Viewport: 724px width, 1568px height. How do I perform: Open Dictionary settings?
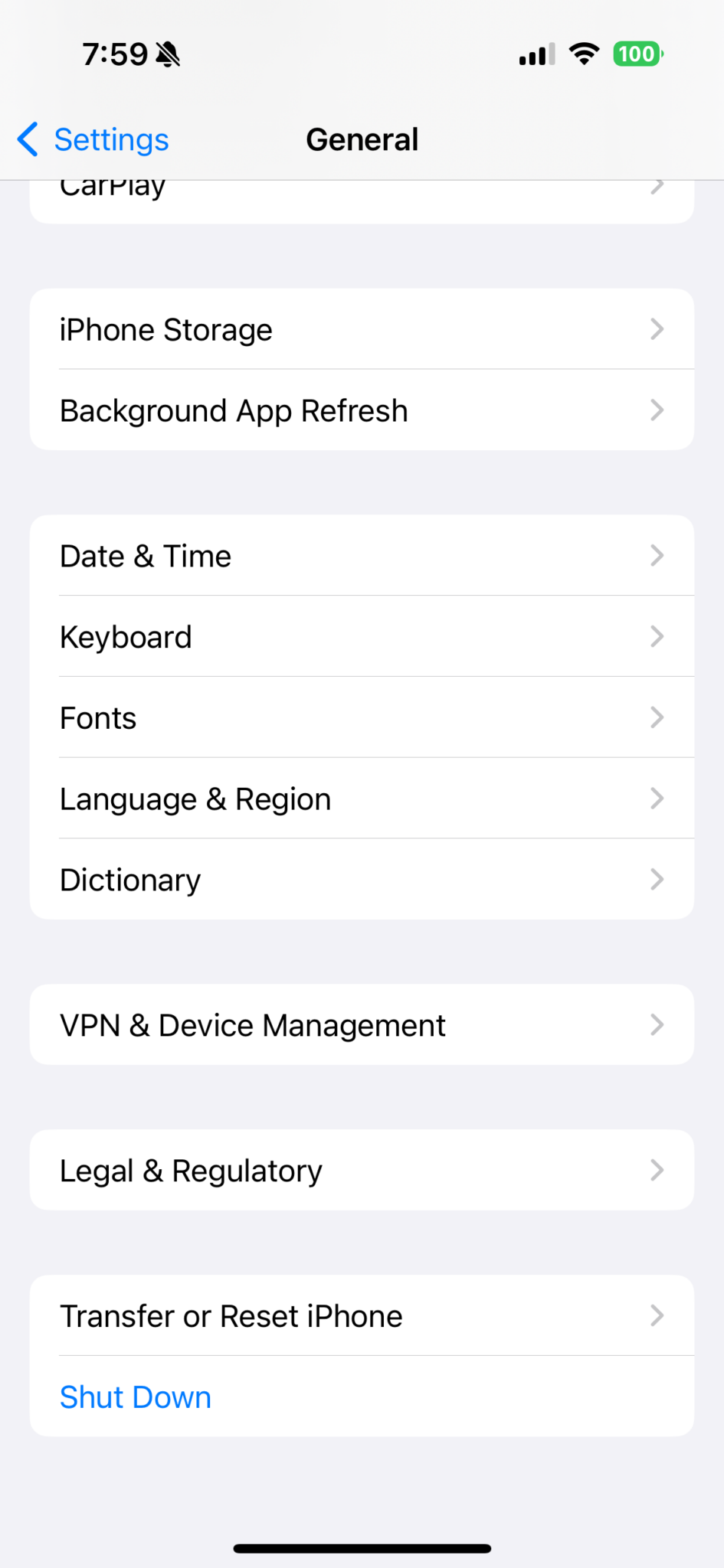point(362,880)
